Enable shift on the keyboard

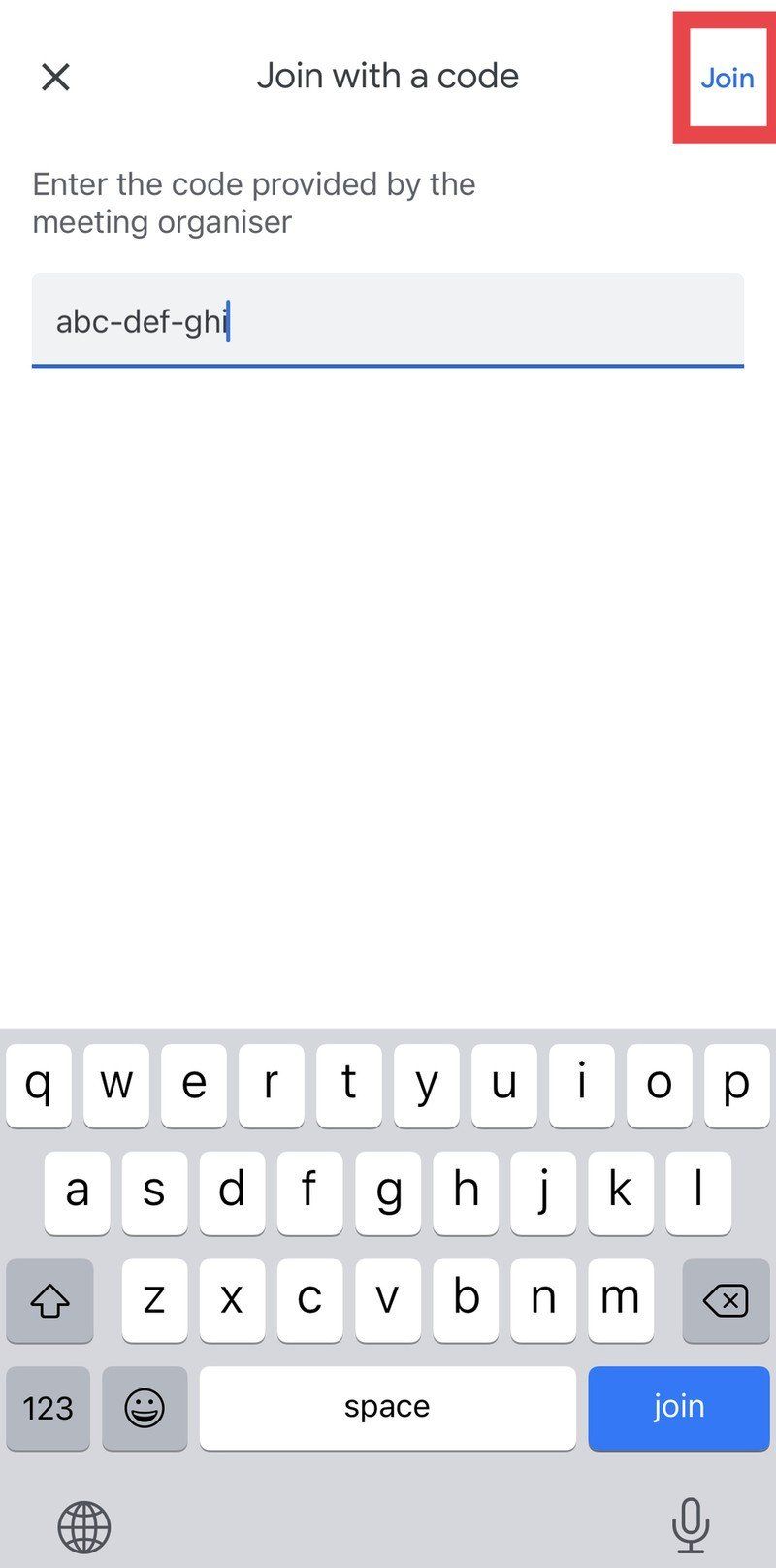tap(49, 1300)
